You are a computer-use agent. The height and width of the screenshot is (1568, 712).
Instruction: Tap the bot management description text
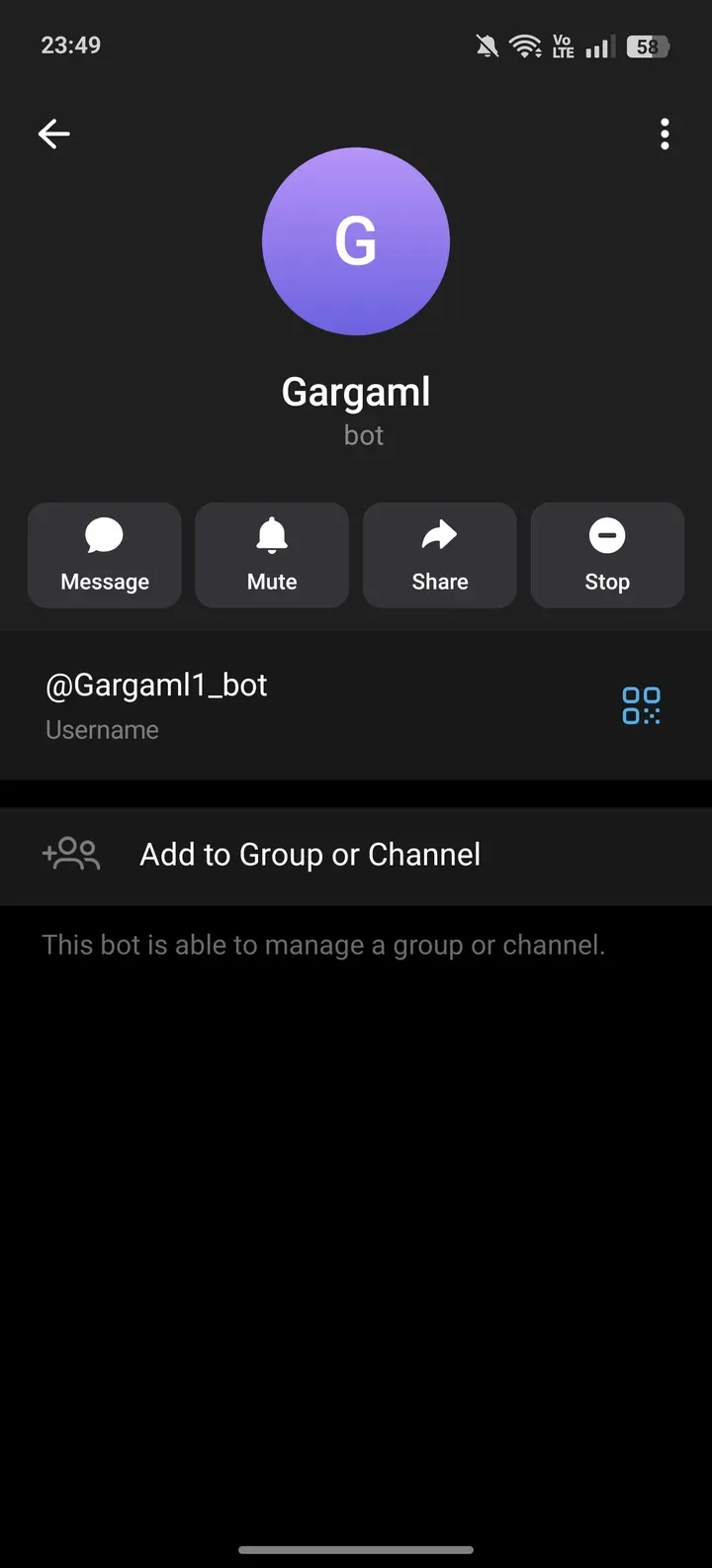(323, 944)
